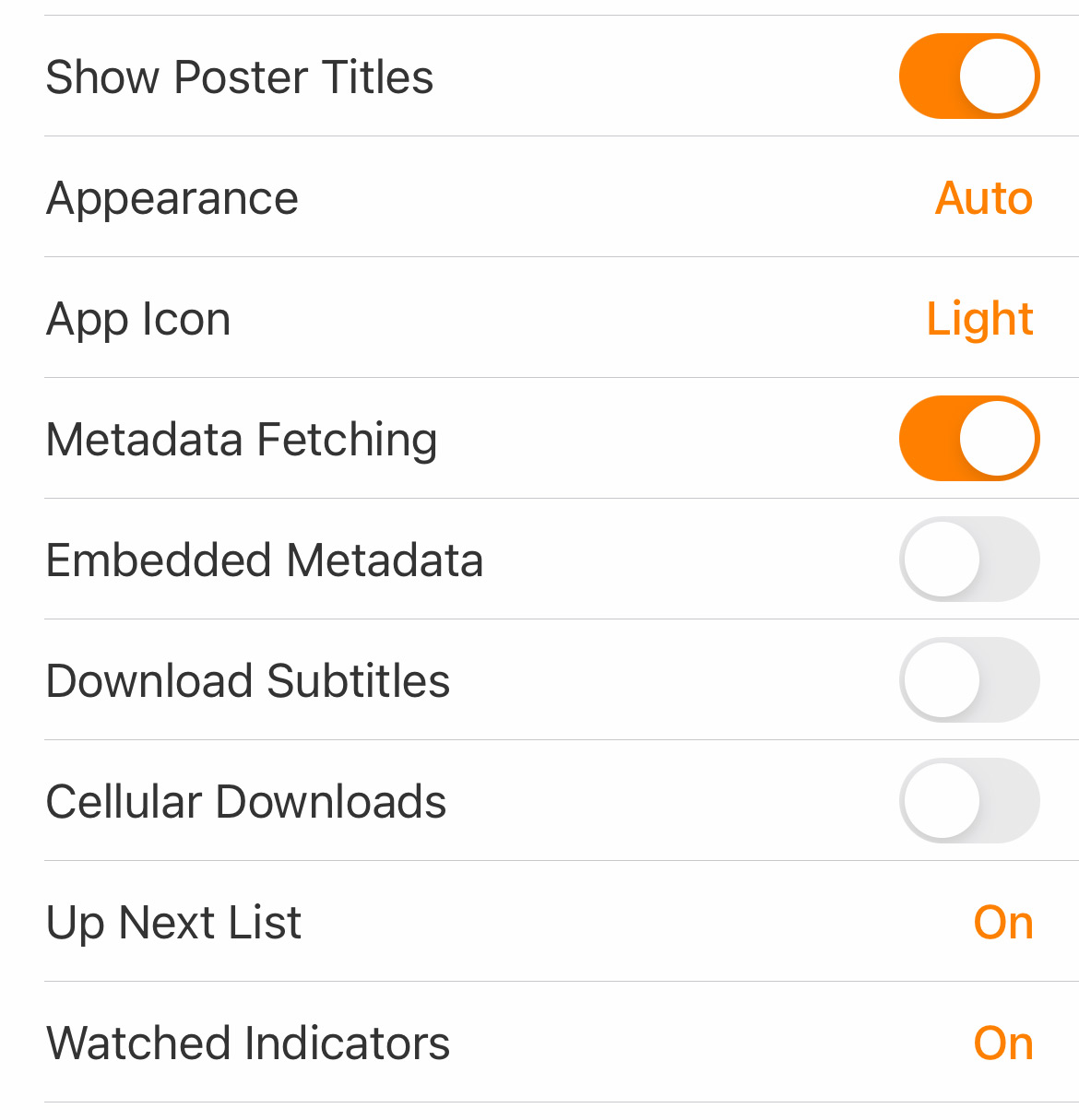Viewport: 1079px width, 1120px height.
Task: Disable the Show Poster Titles toggle
Action: click(969, 77)
